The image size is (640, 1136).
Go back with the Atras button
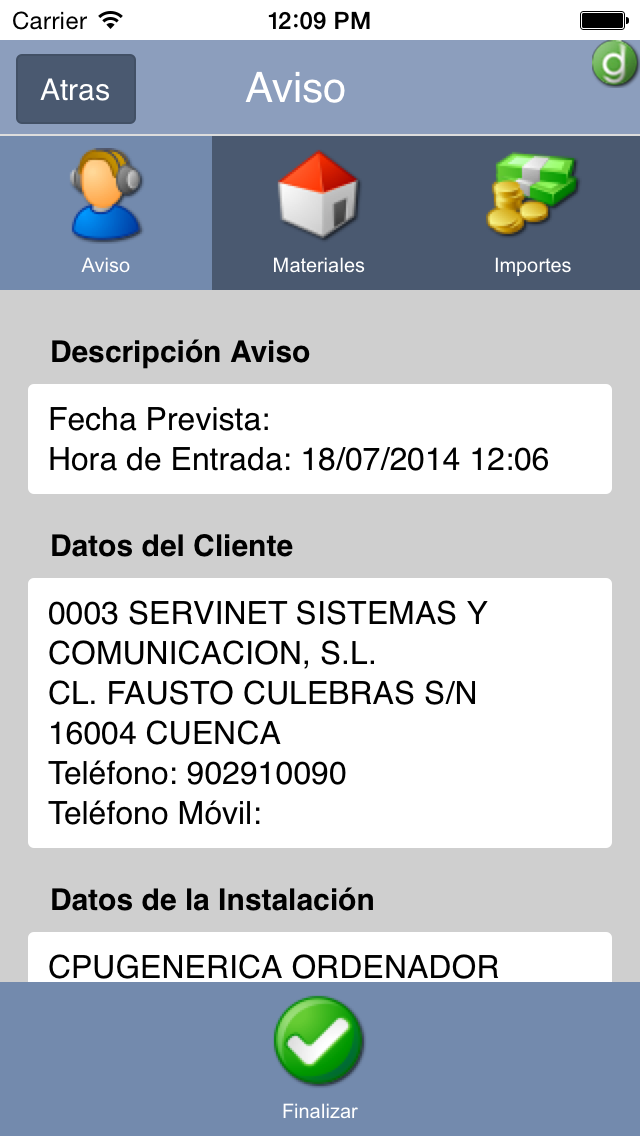tap(75, 89)
